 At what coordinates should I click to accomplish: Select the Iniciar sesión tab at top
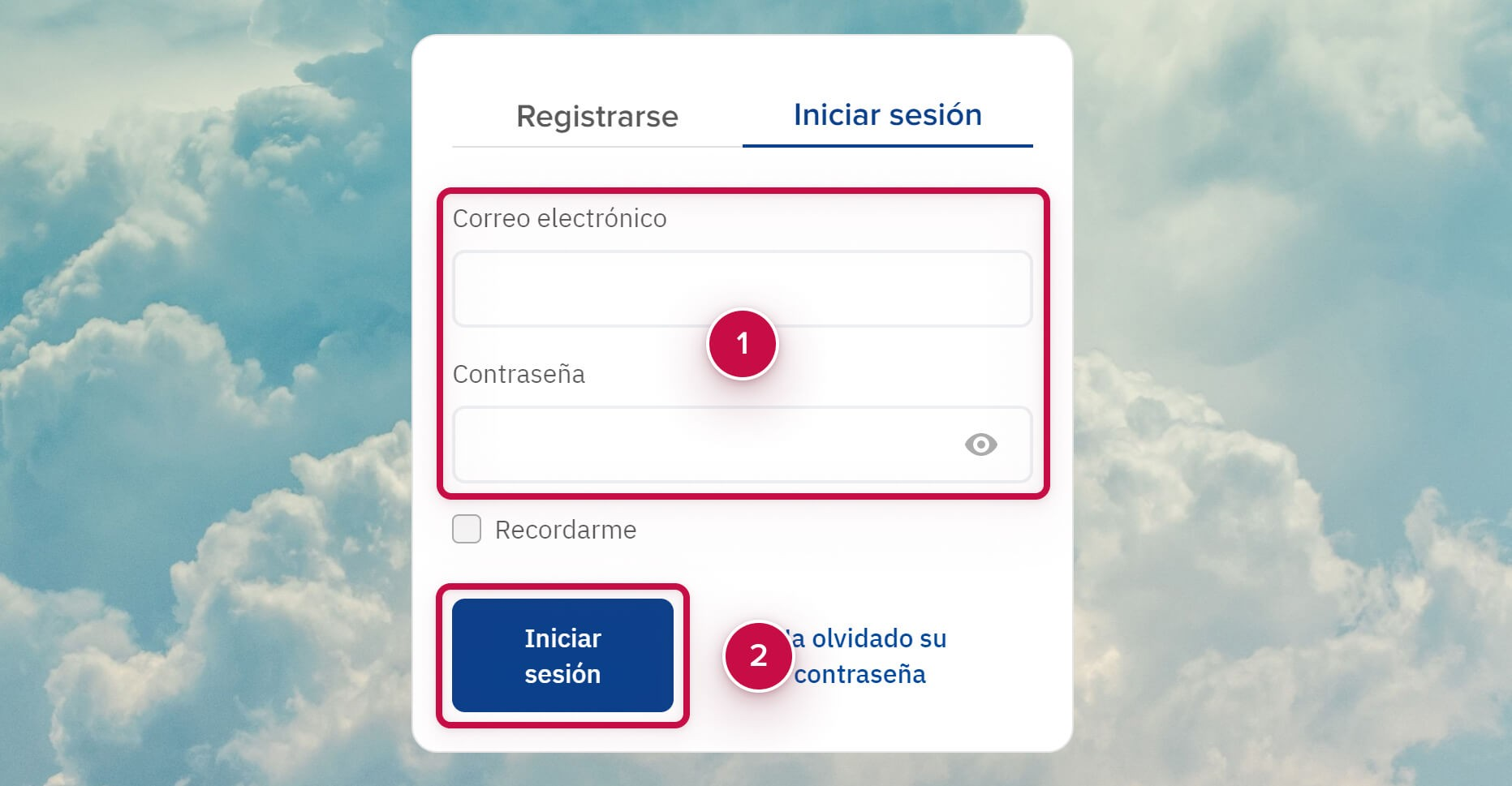click(x=887, y=115)
